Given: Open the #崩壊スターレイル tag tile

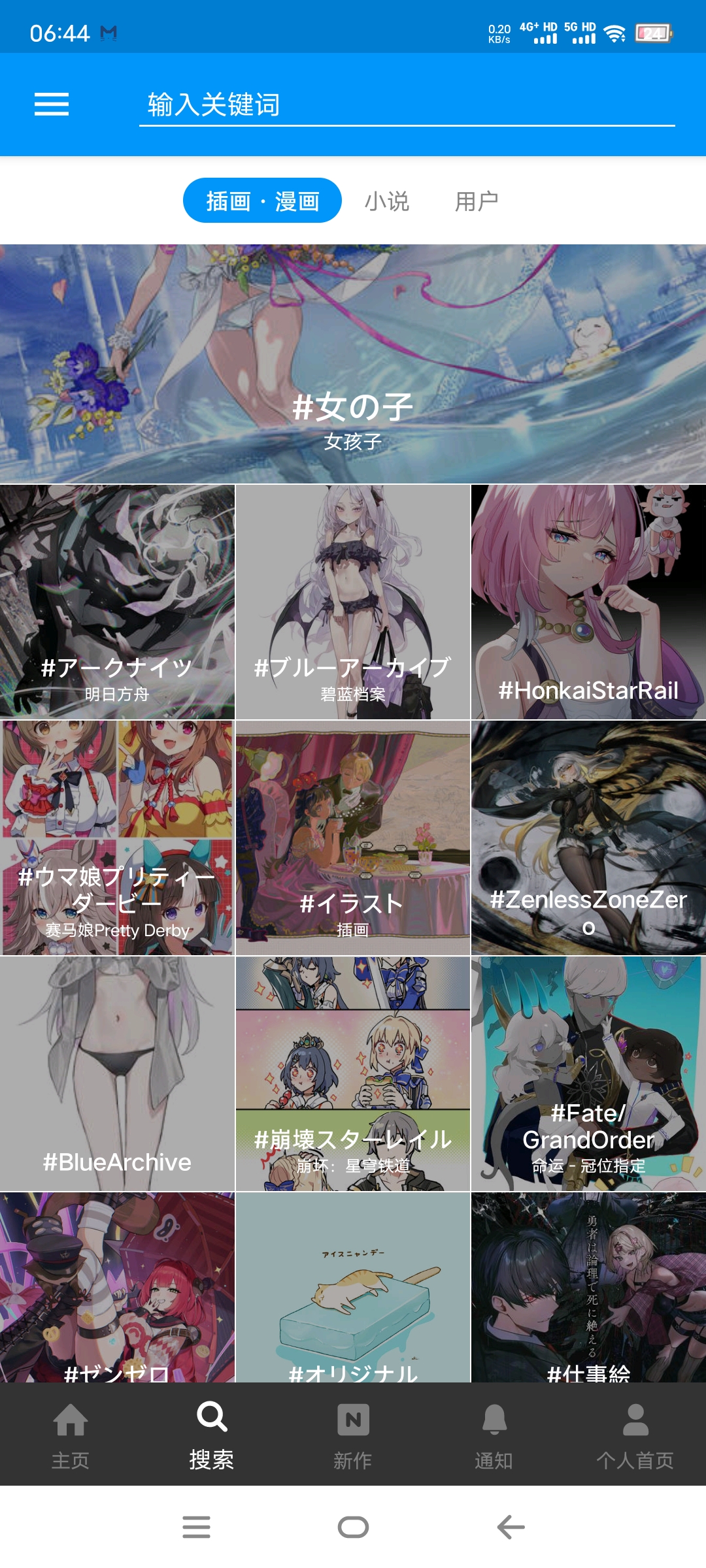Looking at the screenshot, I should pos(353,1073).
